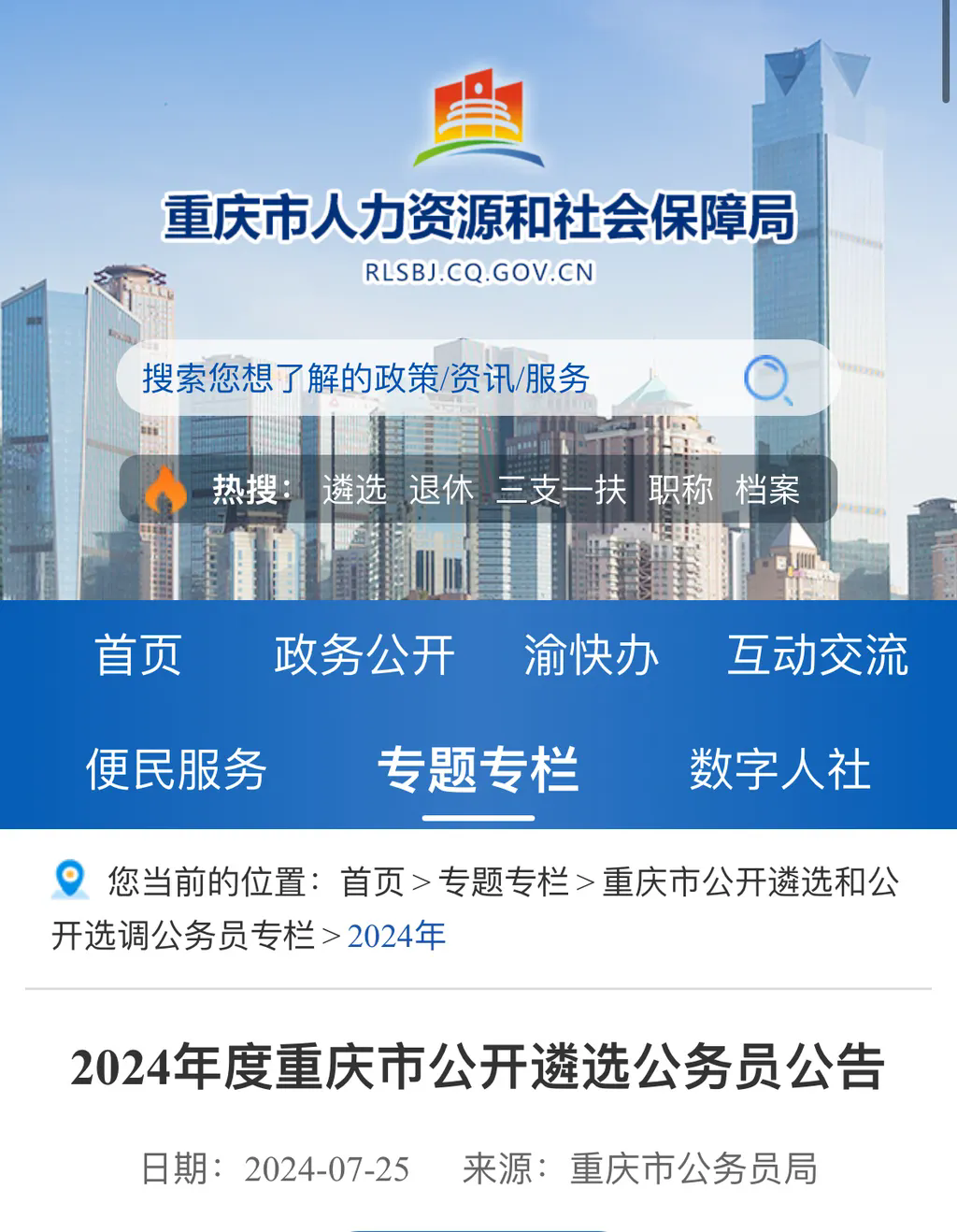
Task: Open 重庆市公开遴选和公开选调公务员专栏 breadcrumb link
Action: point(750,881)
